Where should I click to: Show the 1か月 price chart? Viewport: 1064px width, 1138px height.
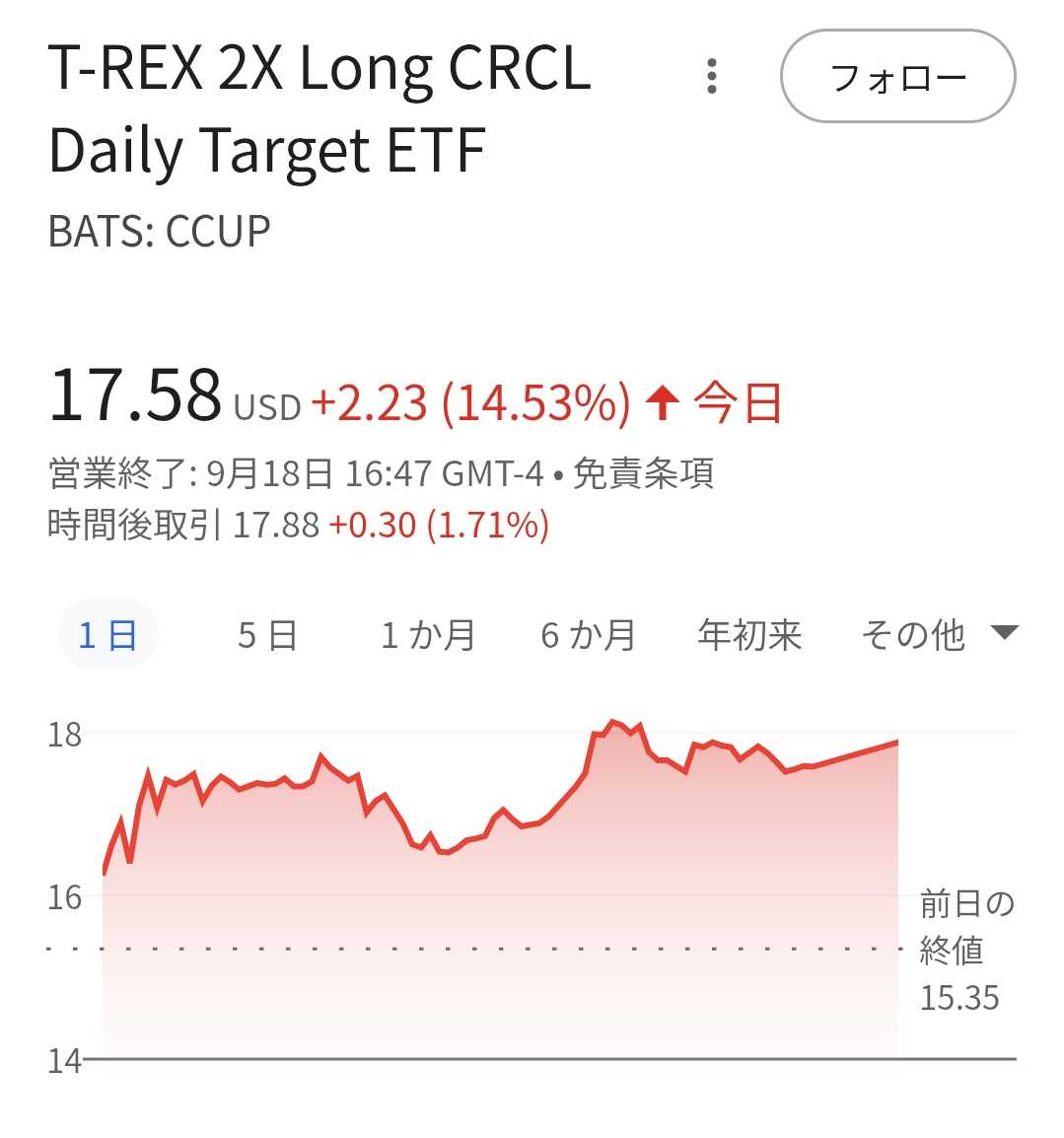(x=428, y=634)
